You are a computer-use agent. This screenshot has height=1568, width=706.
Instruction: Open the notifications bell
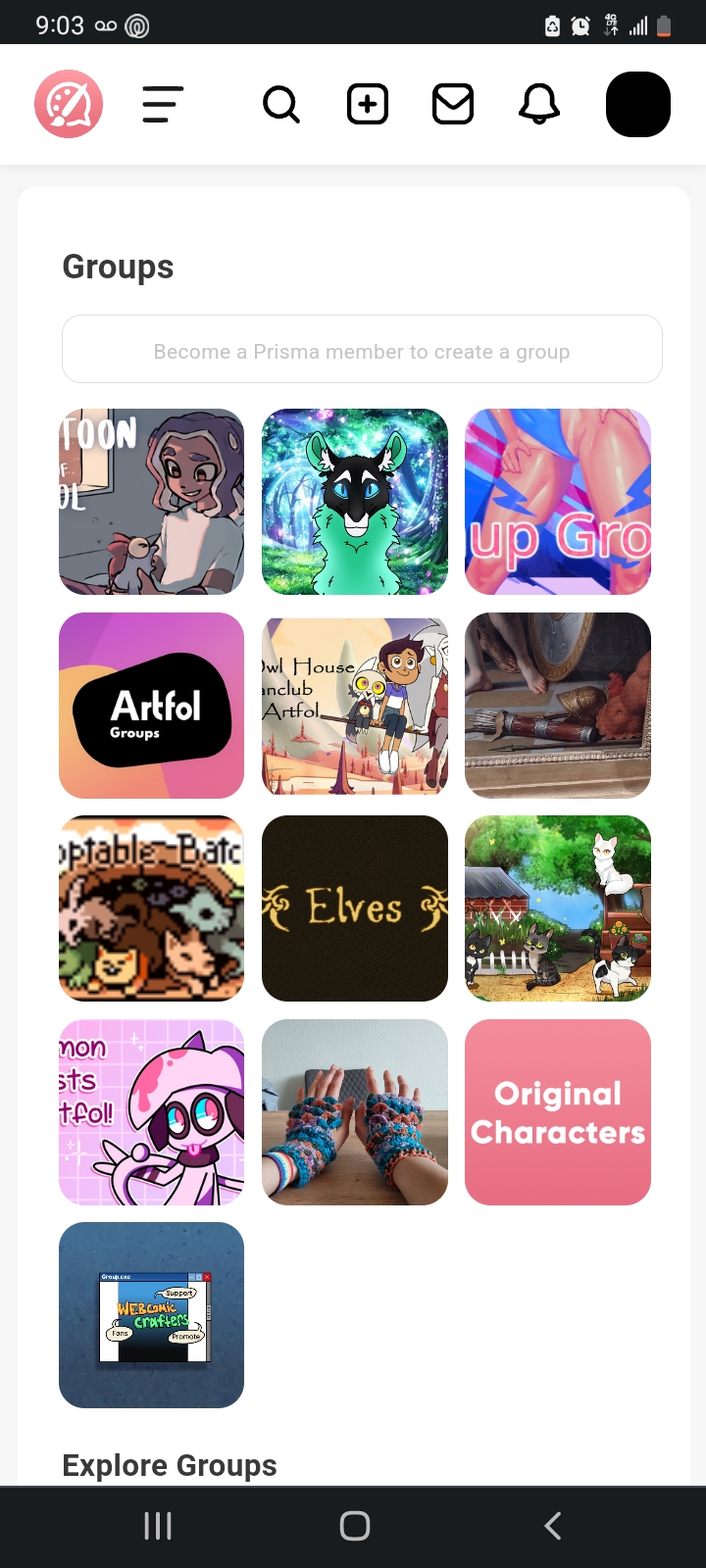(539, 104)
